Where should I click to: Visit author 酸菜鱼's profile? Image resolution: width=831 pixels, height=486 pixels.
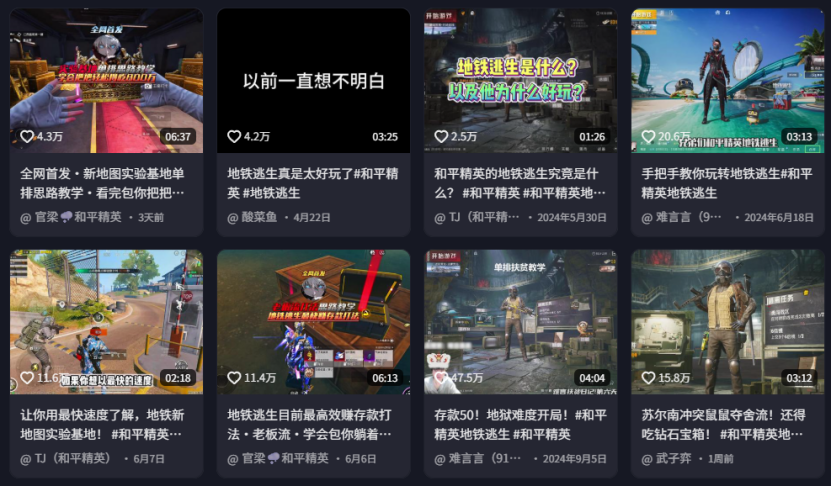tap(263, 217)
